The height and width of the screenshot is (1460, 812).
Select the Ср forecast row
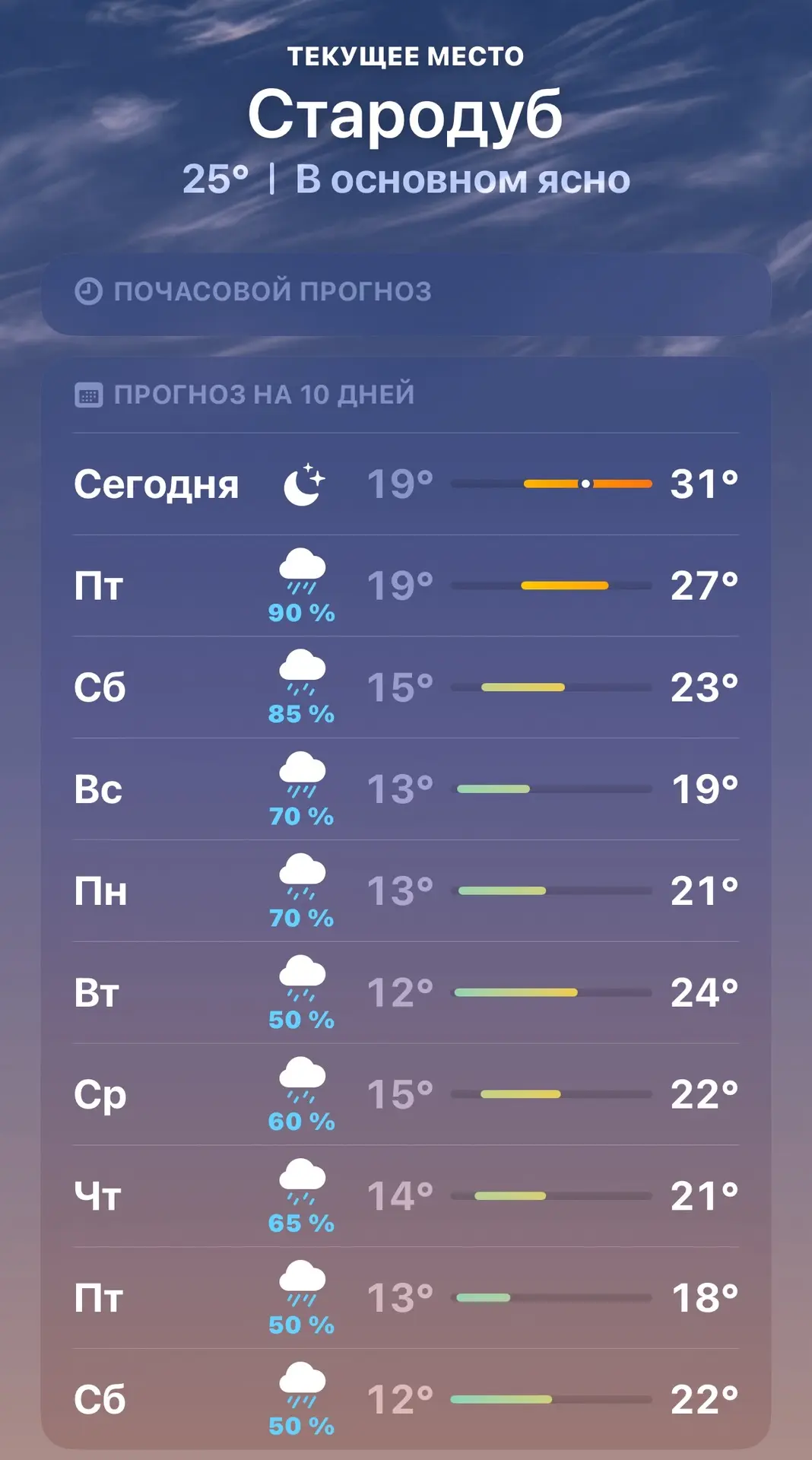pos(406,1094)
